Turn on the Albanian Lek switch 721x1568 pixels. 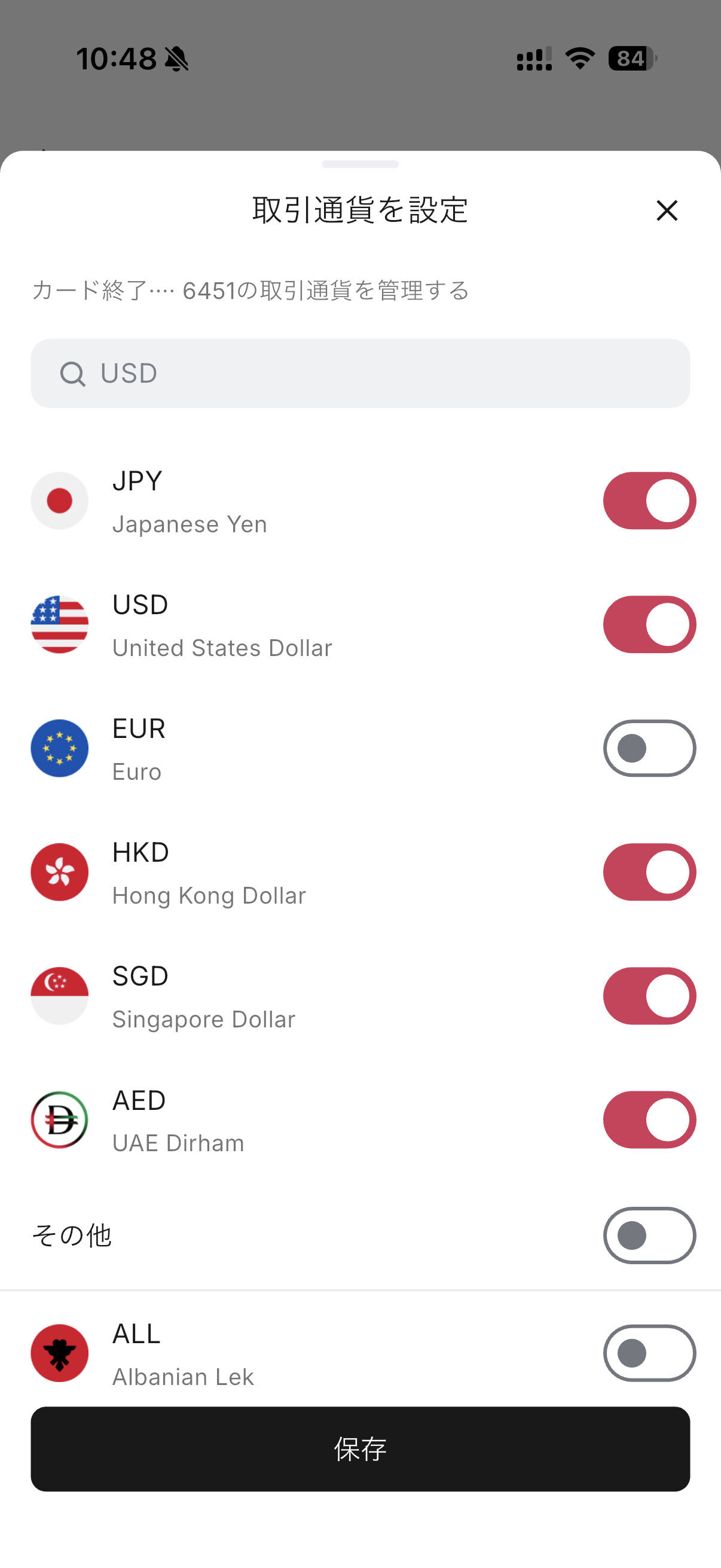(649, 1353)
